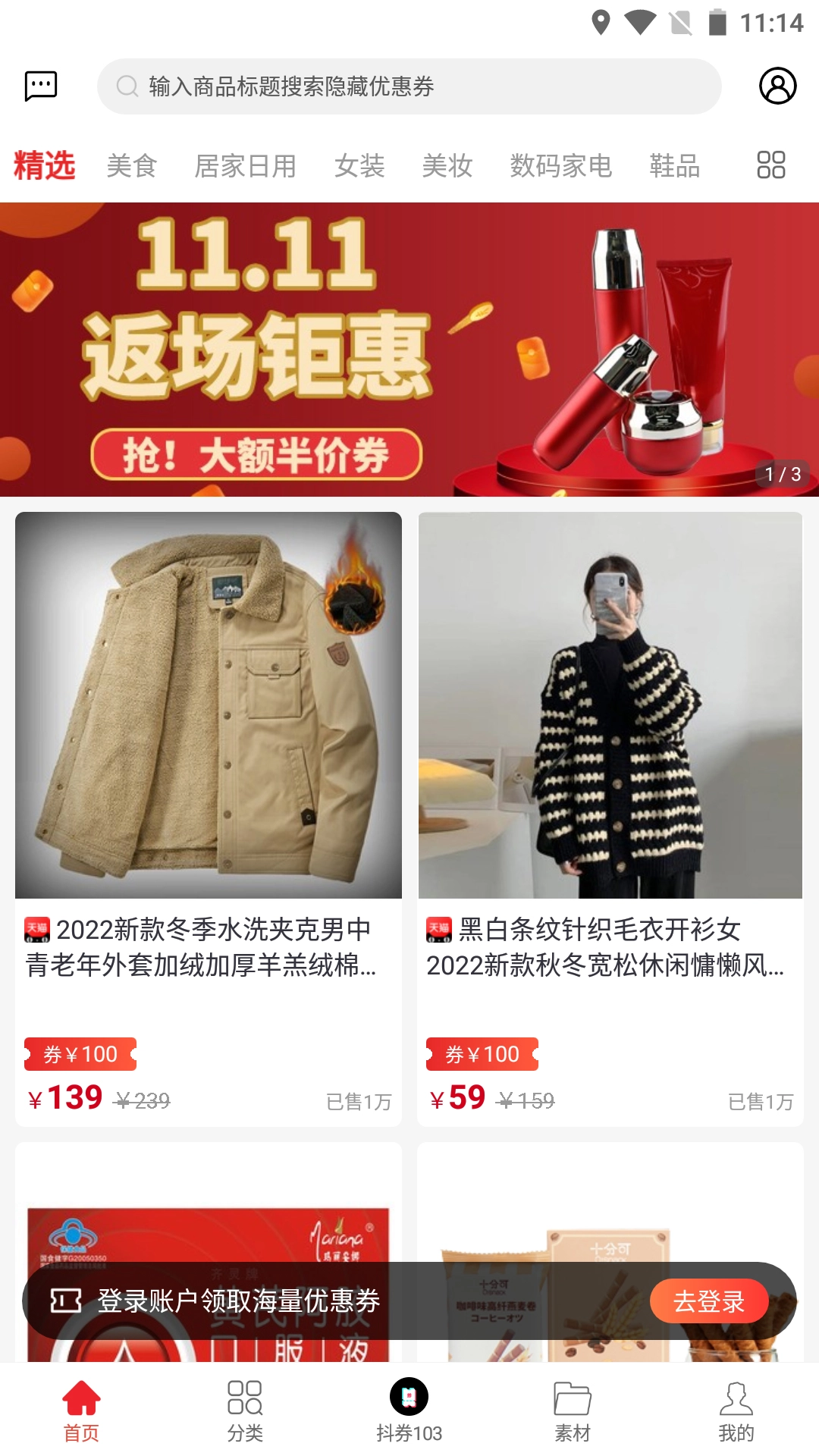Tap the 去登录 button
Image resolution: width=819 pixels, height=1456 pixels.
(708, 1301)
